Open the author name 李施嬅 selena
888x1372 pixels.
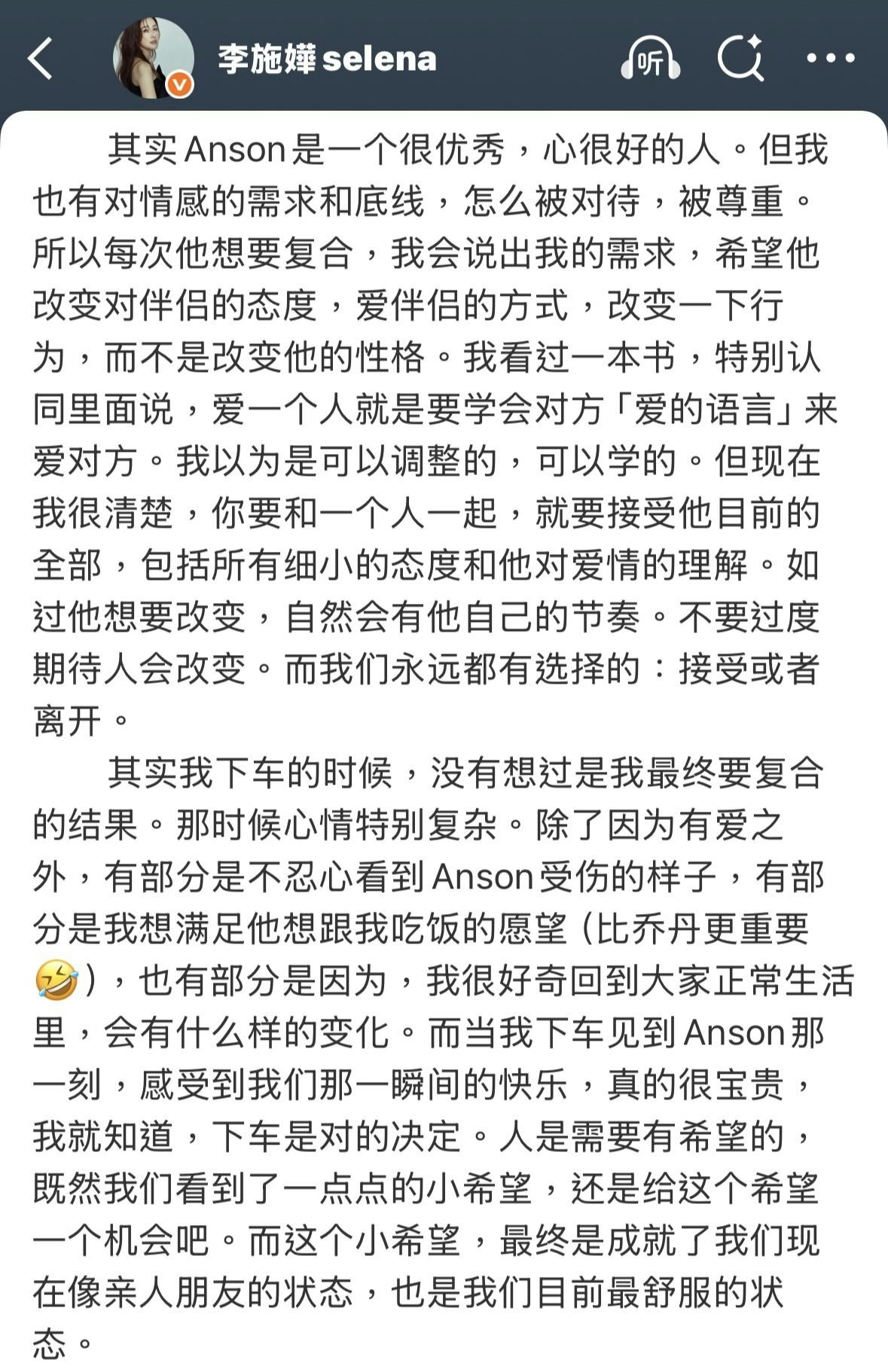coord(327,59)
